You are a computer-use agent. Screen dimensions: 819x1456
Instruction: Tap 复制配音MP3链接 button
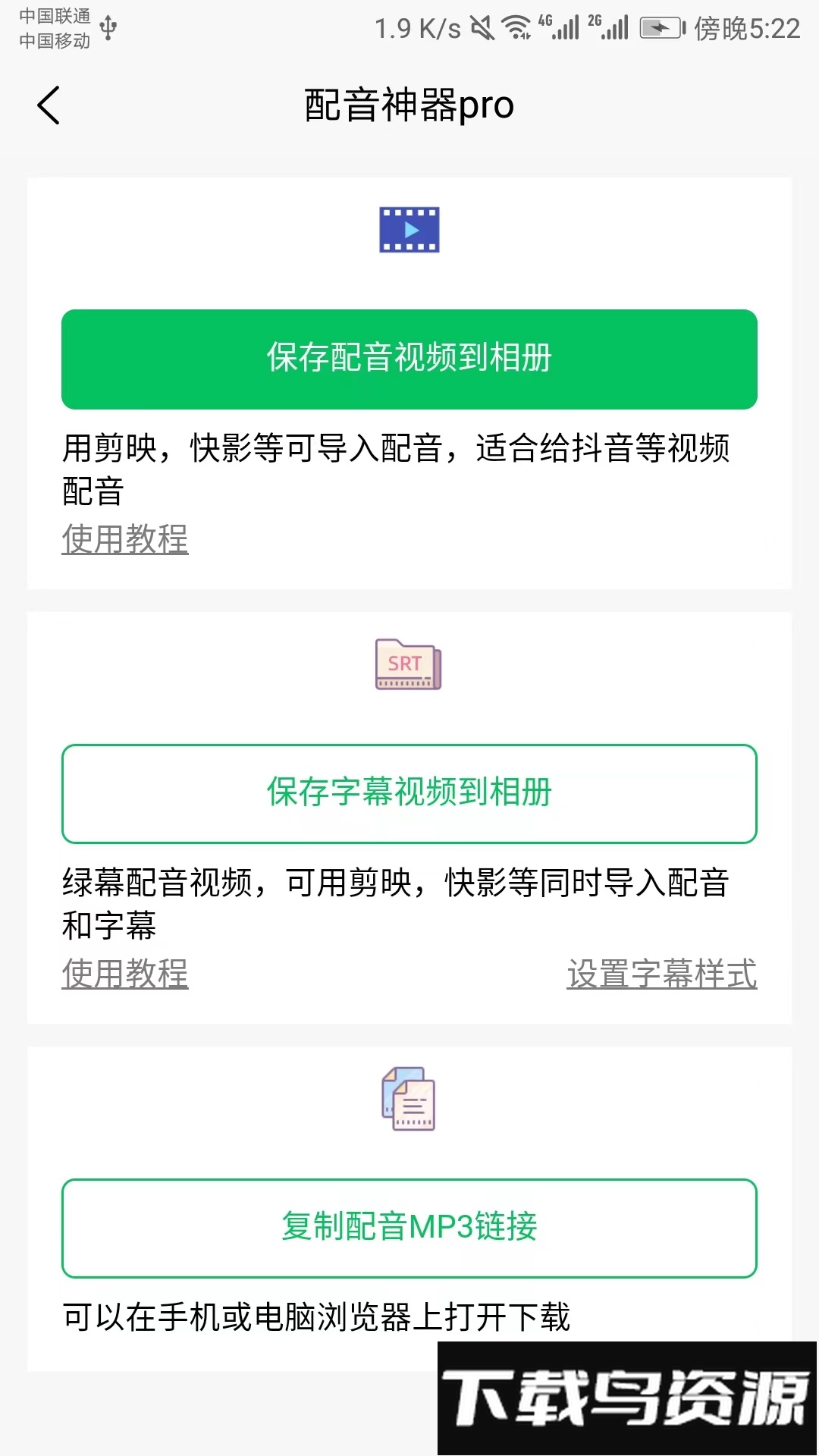pyautogui.click(x=409, y=1228)
